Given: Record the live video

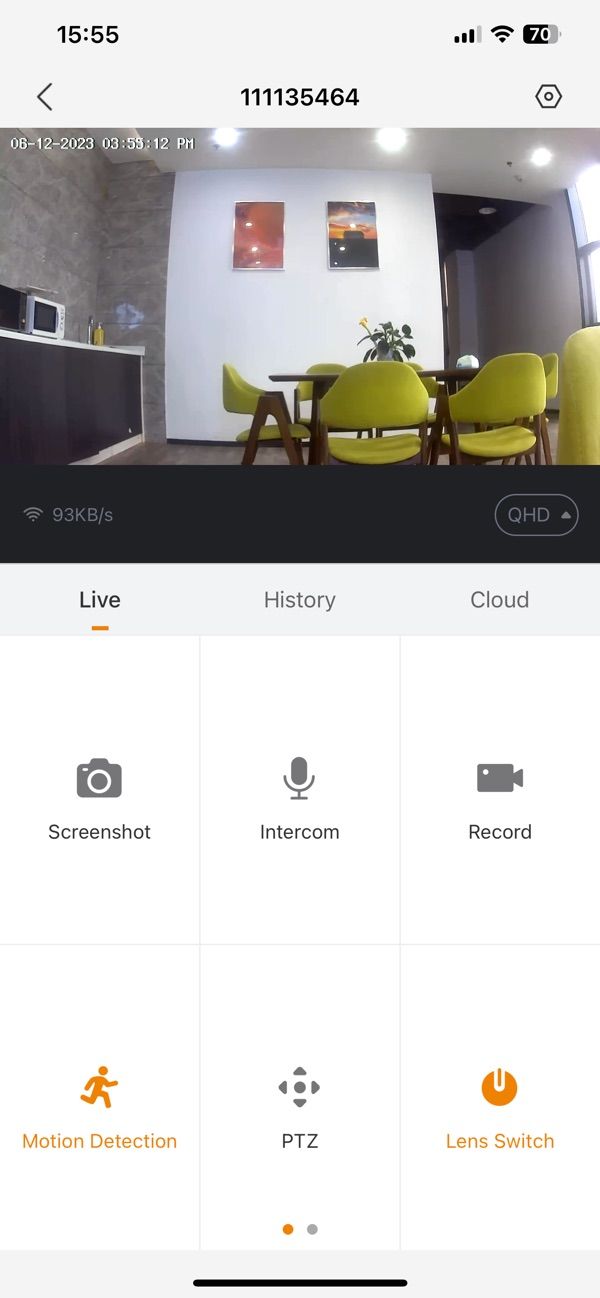Looking at the screenshot, I should (x=499, y=795).
